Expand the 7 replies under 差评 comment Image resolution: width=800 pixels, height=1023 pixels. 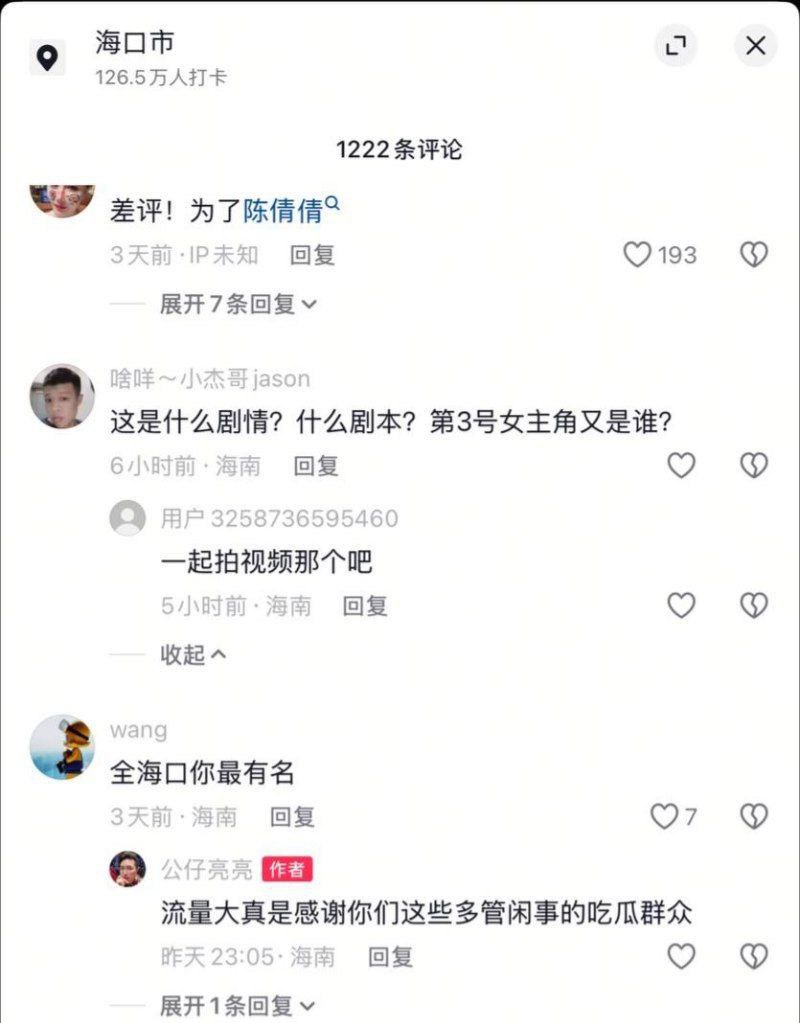tap(238, 304)
